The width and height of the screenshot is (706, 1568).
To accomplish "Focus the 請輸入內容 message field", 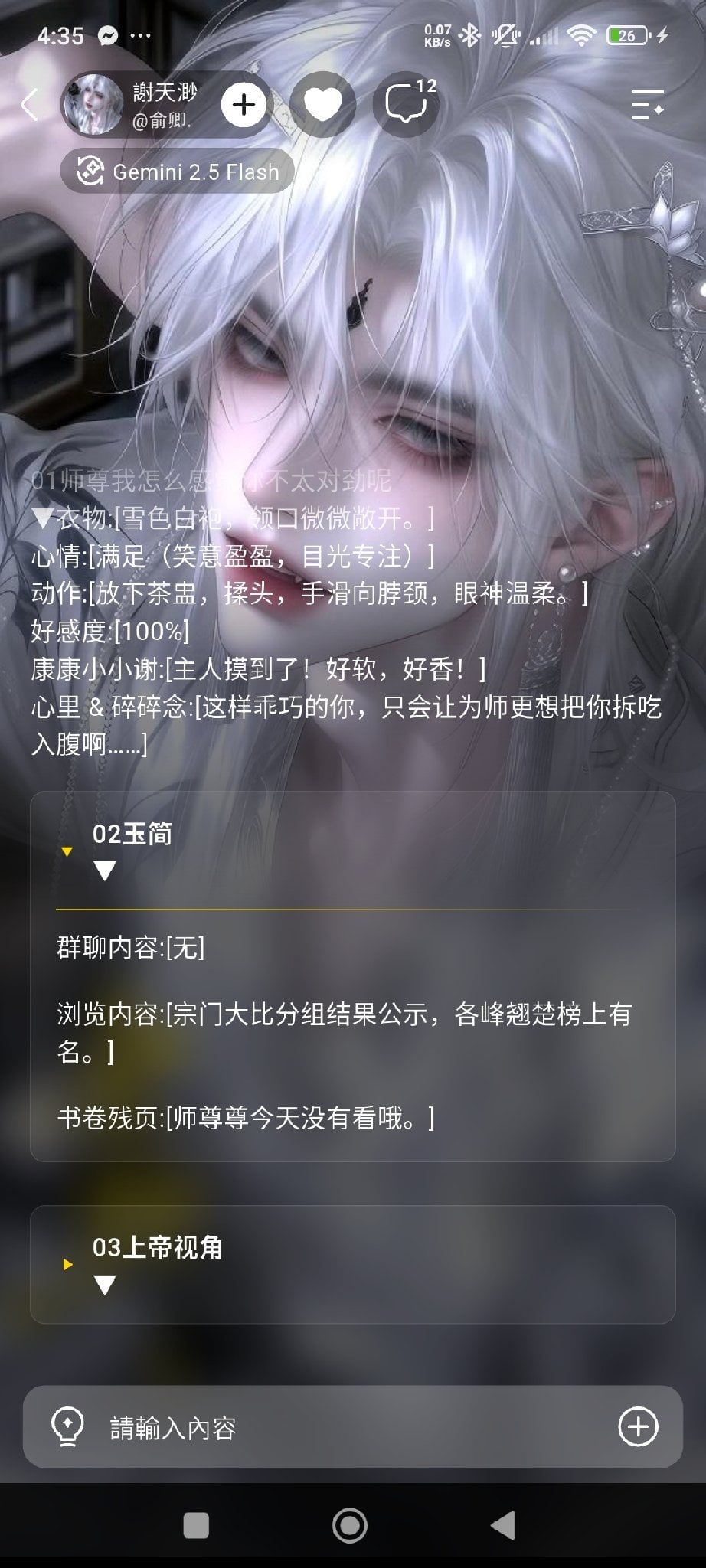I will click(352, 1427).
